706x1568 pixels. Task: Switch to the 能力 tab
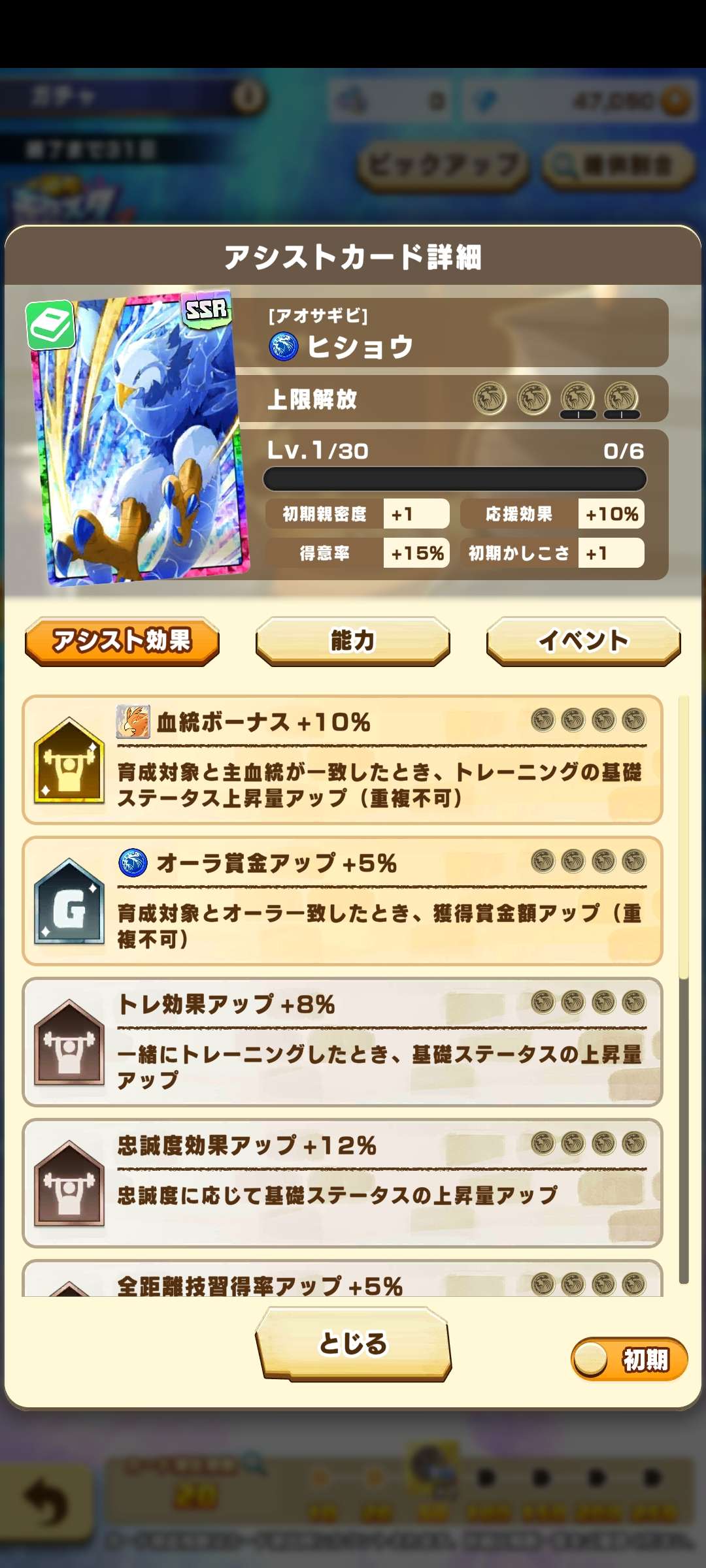click(352, 641)
